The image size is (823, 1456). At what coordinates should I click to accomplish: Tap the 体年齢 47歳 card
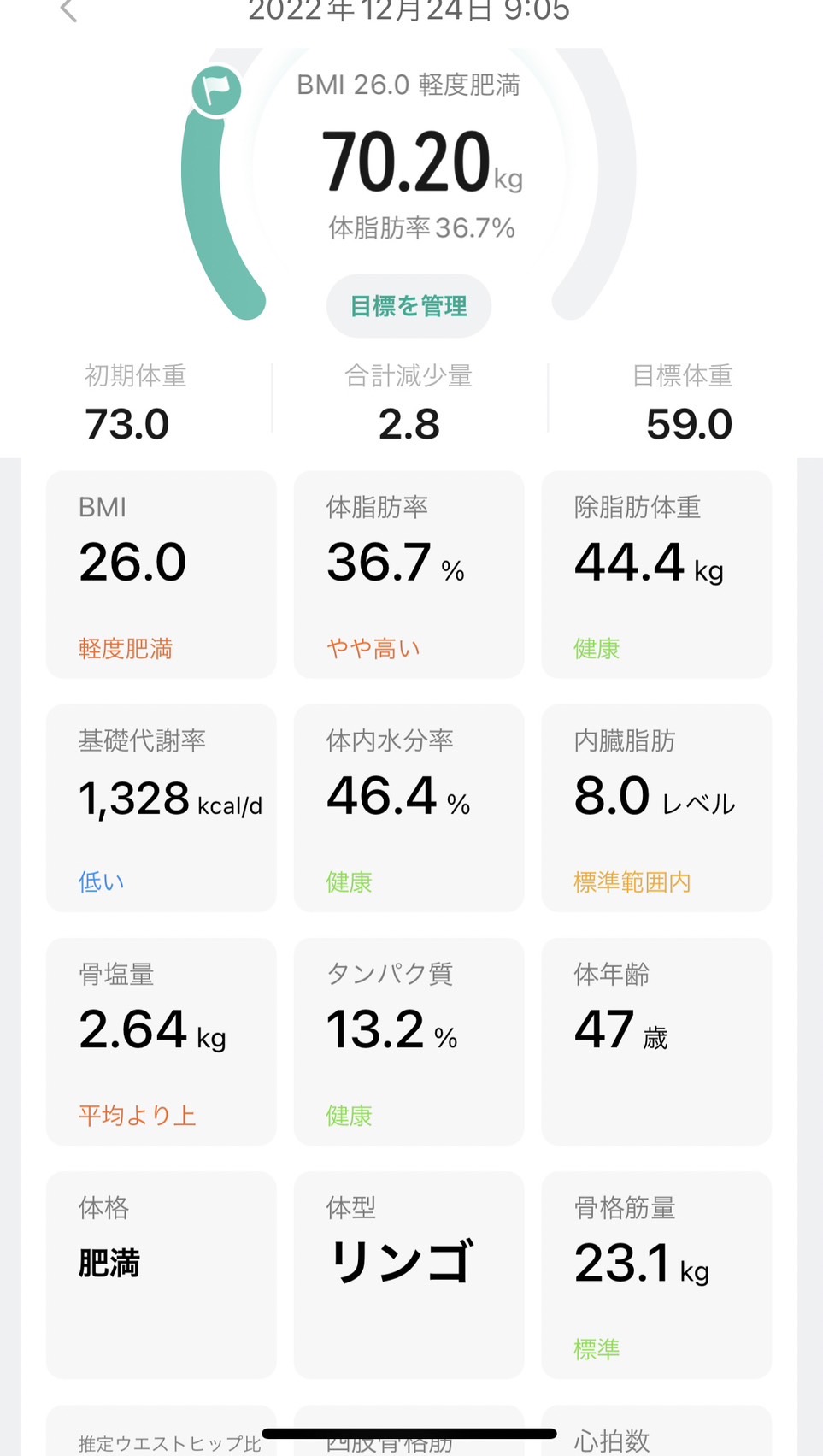[x=656, y=1041]
